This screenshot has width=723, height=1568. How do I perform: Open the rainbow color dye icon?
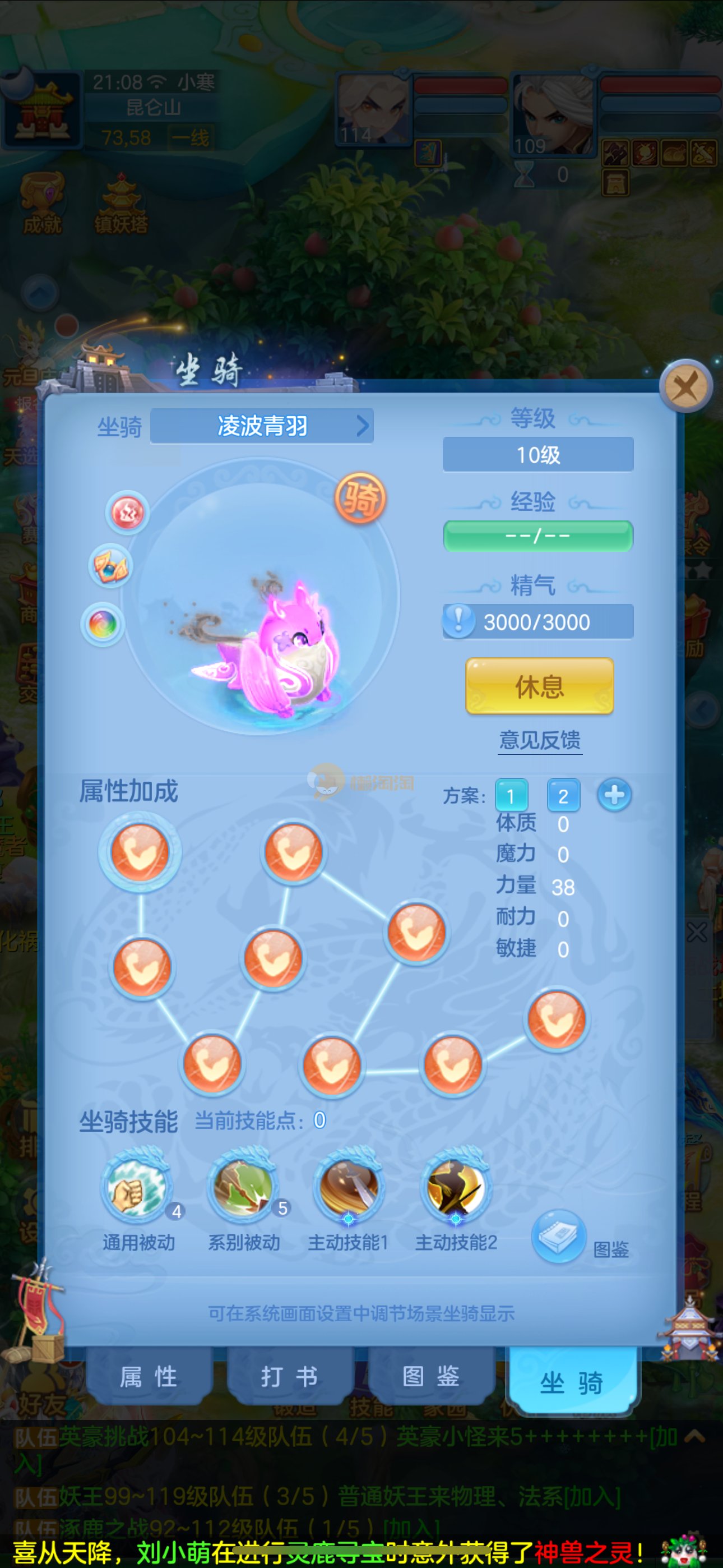pyautogui.click(x=103, y=625)
